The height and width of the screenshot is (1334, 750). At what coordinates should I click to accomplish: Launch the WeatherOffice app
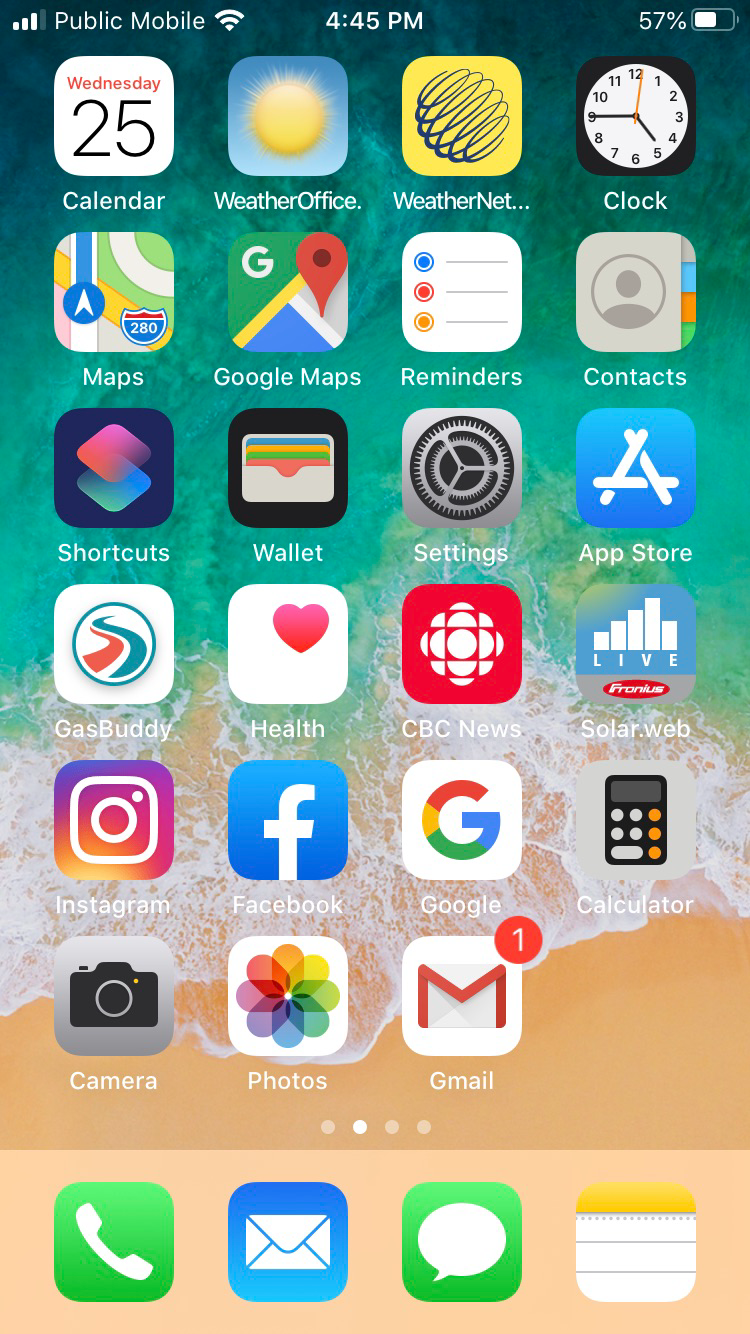[288, 116]
